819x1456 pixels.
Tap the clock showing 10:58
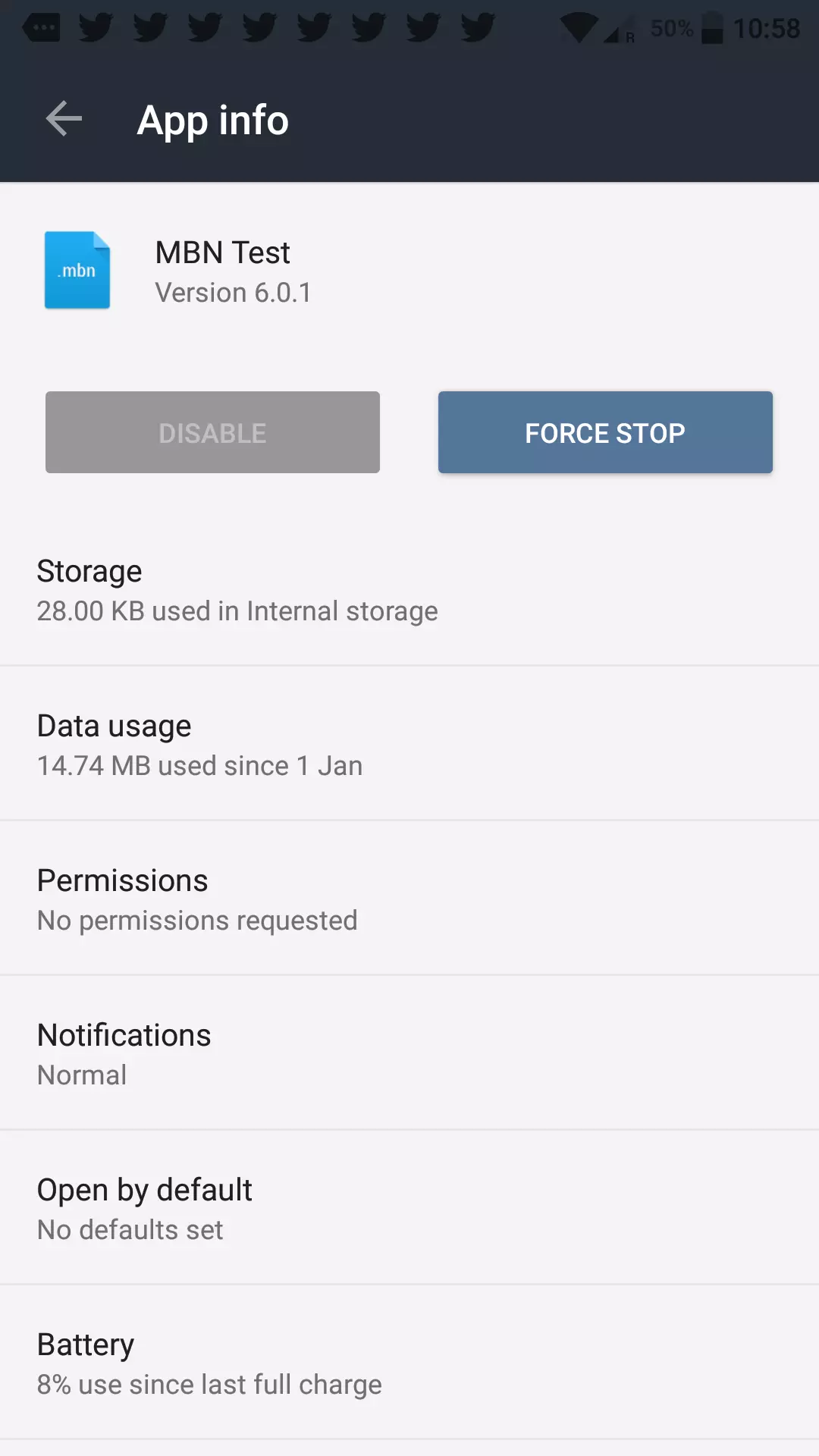pyautogui.click(x=766, y=27)
